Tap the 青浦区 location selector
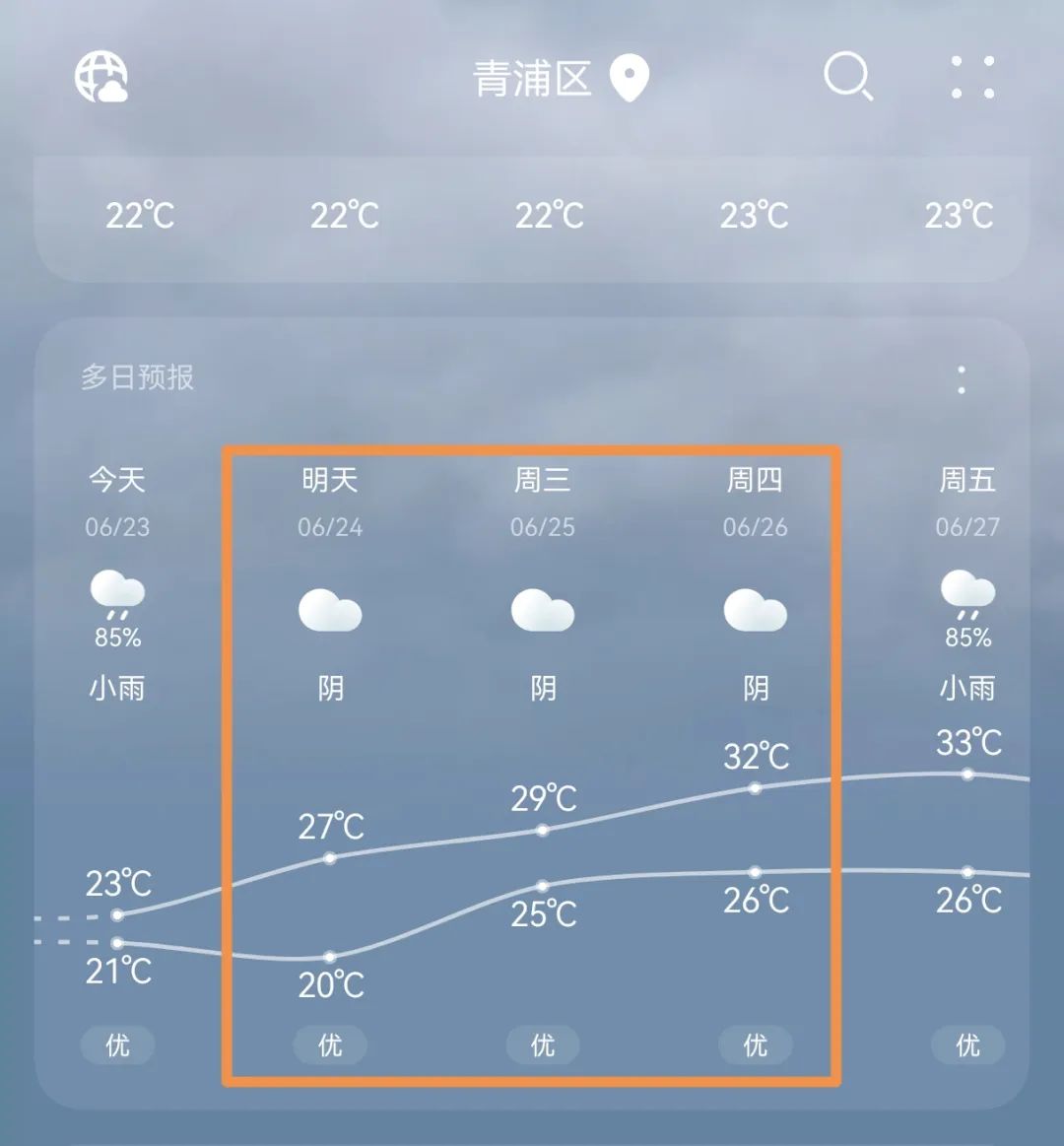The image size is (1064, 1146). [x=560, y=78]
